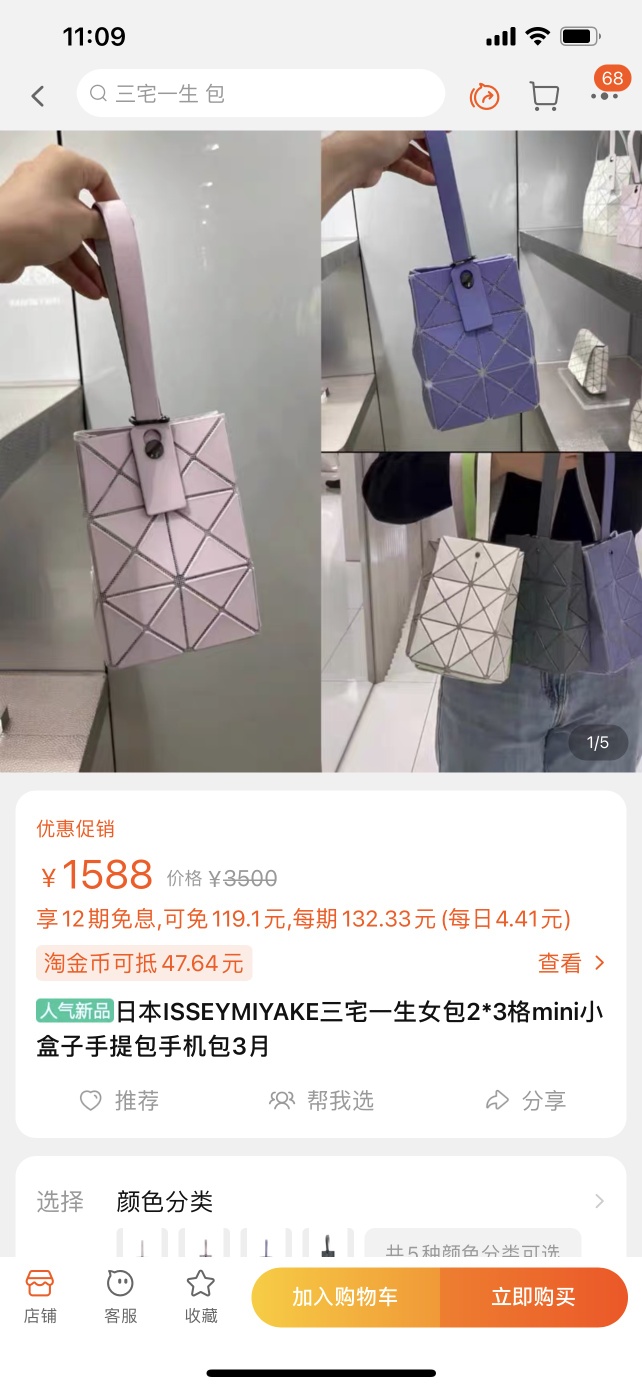Contact customer service via 客服
The width and height of the screenshot is (642, 1389).
tap(120, 1296)
